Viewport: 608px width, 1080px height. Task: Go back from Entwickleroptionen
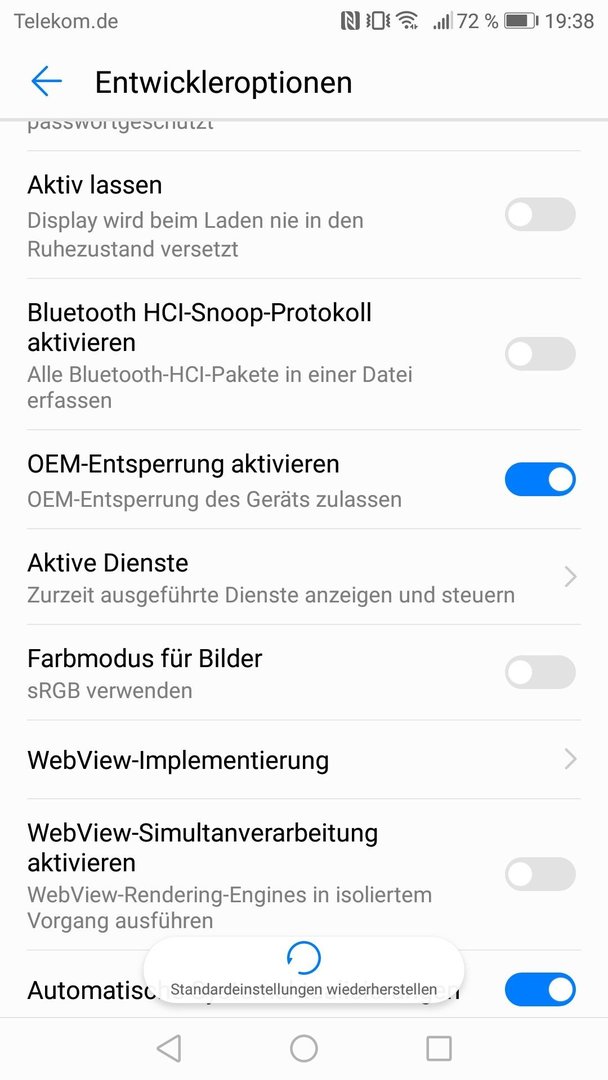pyautogui.click(x=46, y=82)
